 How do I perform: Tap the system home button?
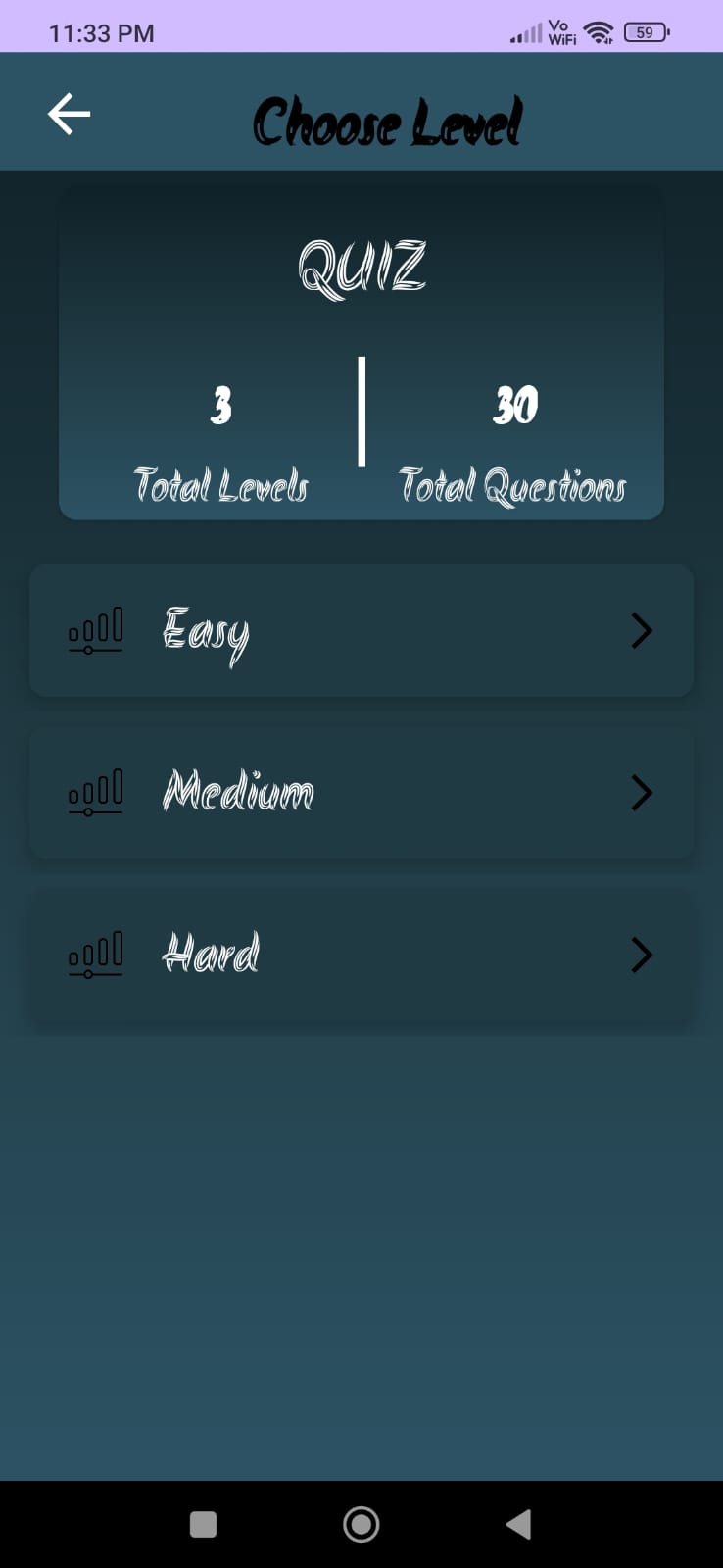pos(361,1524)
